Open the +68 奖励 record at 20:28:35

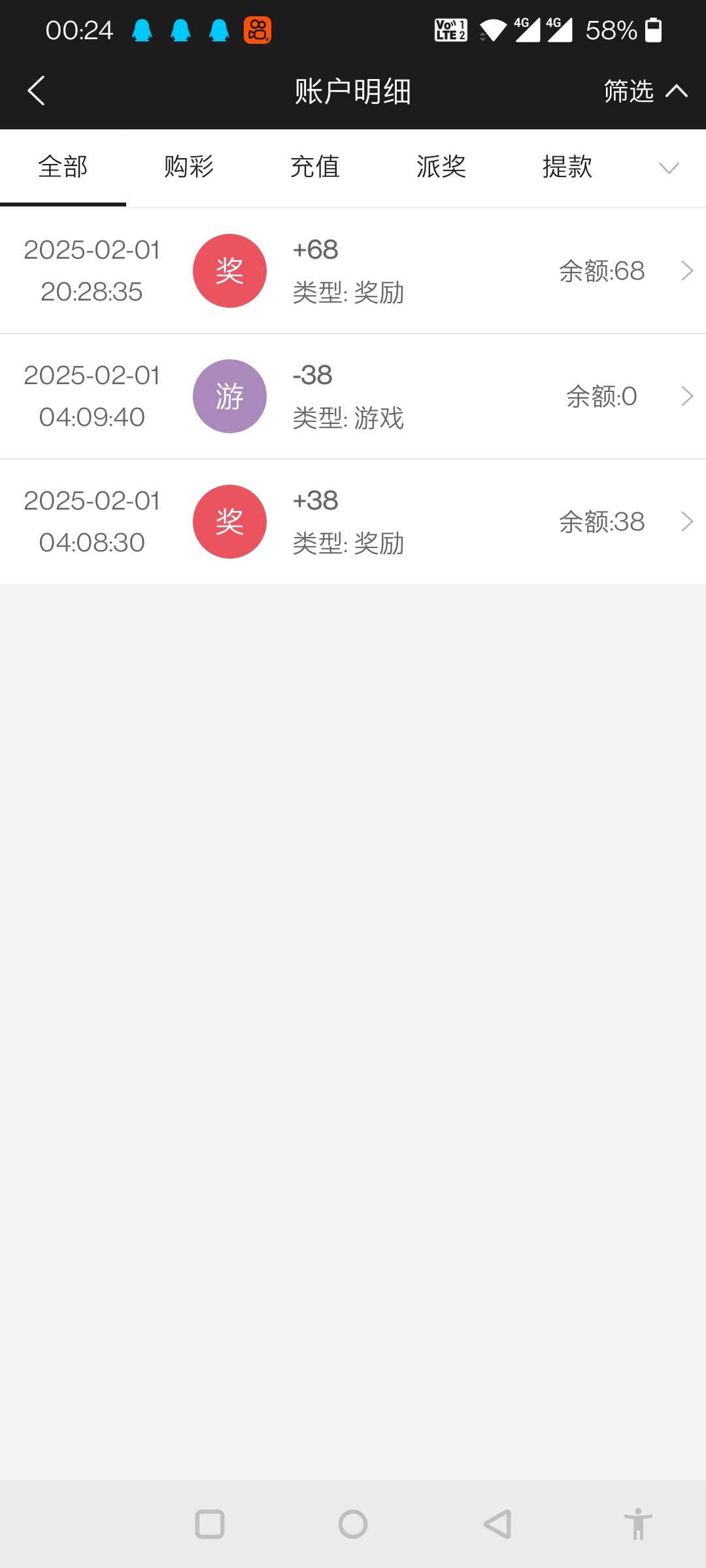point(353,271)
